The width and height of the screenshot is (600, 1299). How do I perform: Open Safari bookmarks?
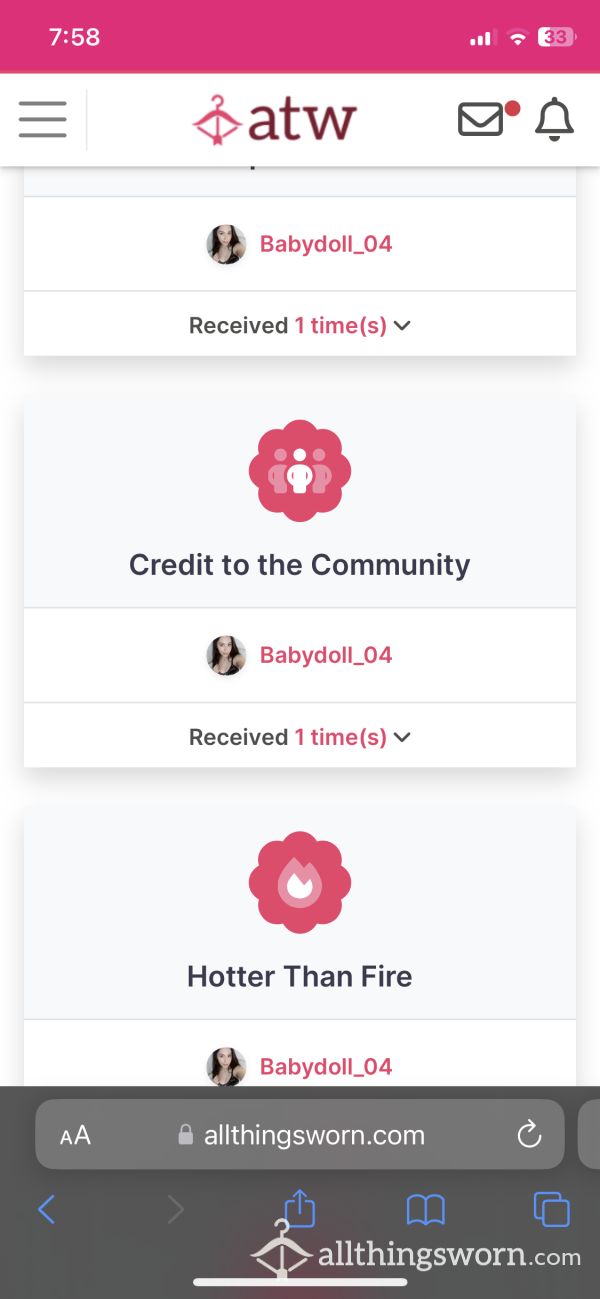[x=426, y=1211]
